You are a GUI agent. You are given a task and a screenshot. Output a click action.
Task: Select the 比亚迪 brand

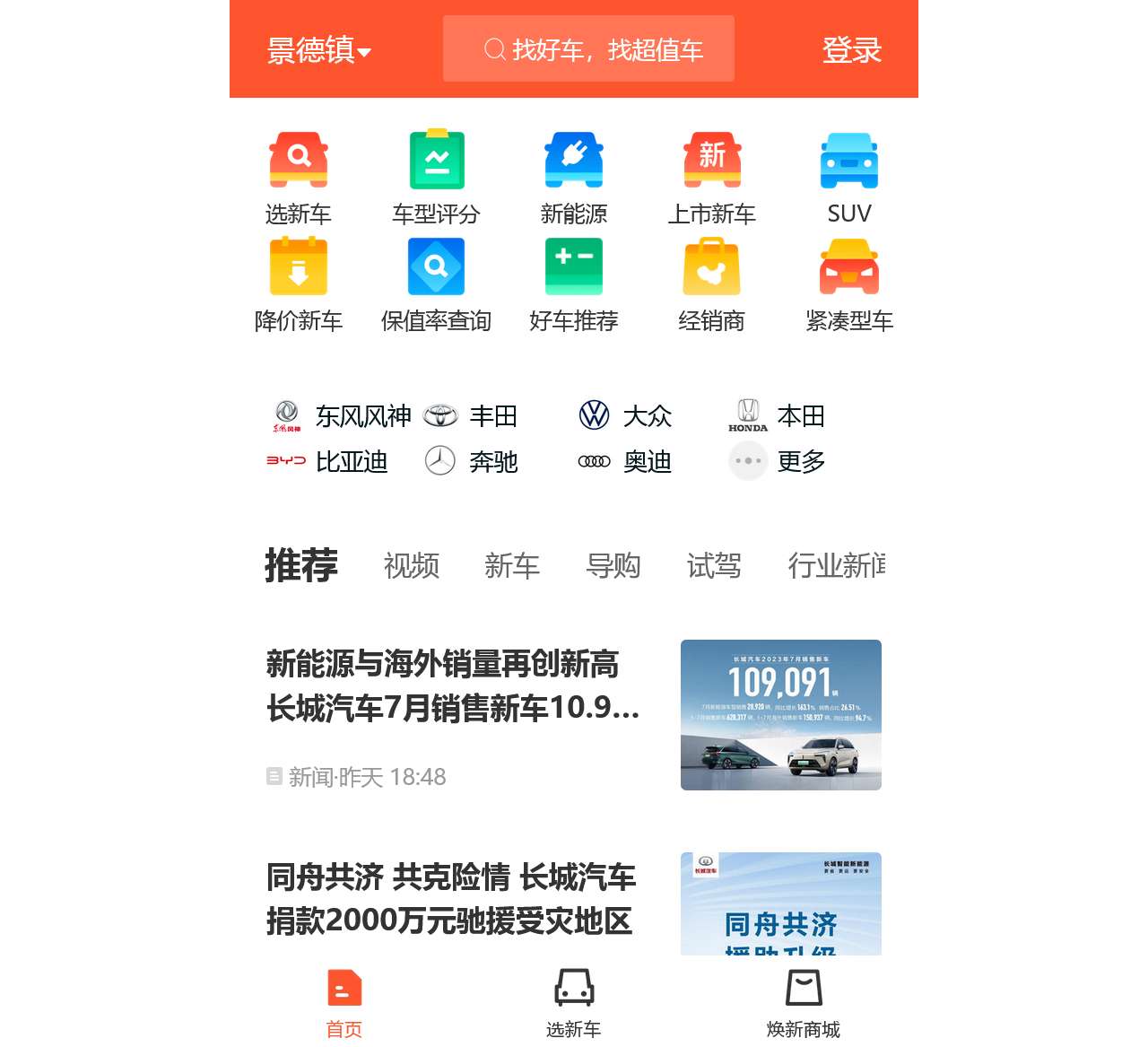[x=329, y=461]
